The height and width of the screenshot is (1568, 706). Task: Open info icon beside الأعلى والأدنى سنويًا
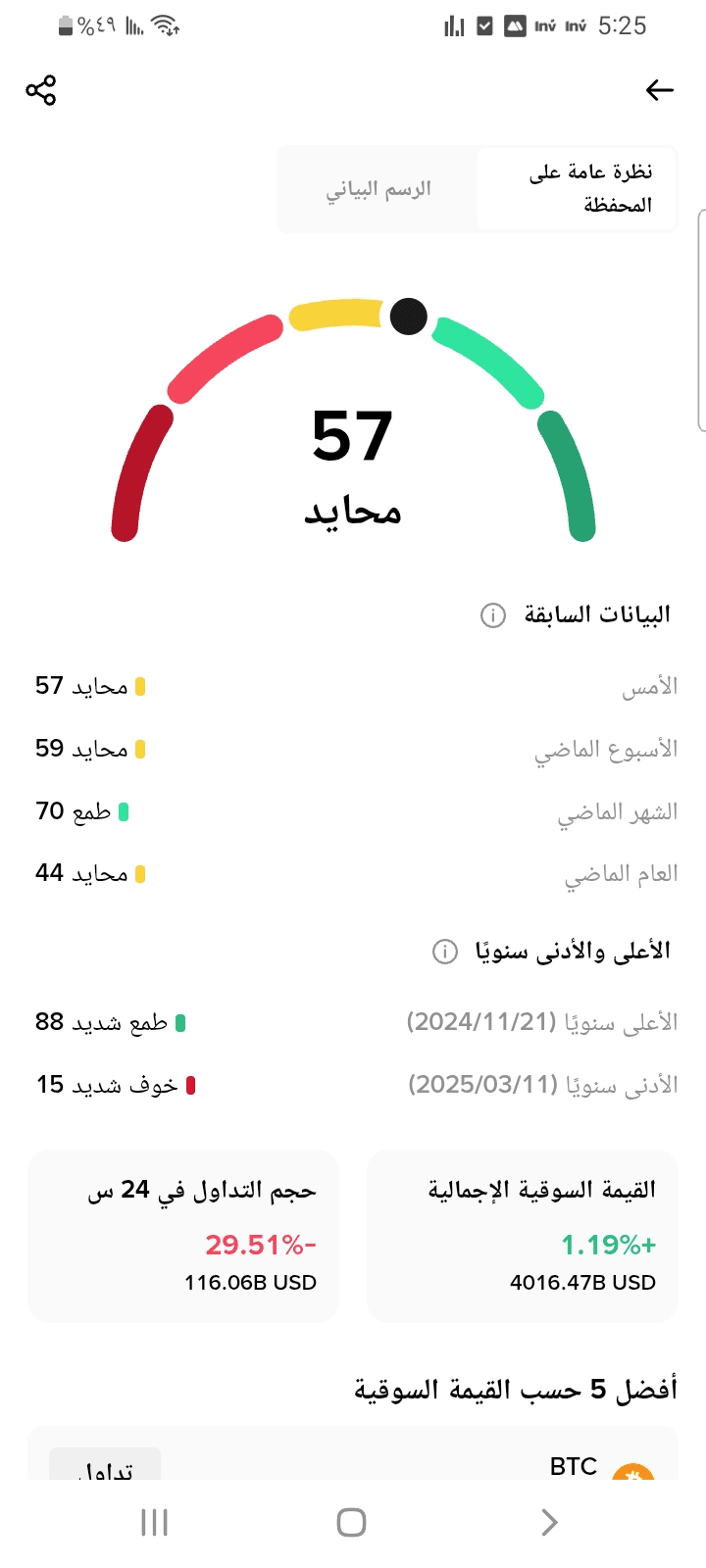tap(445, 952)
